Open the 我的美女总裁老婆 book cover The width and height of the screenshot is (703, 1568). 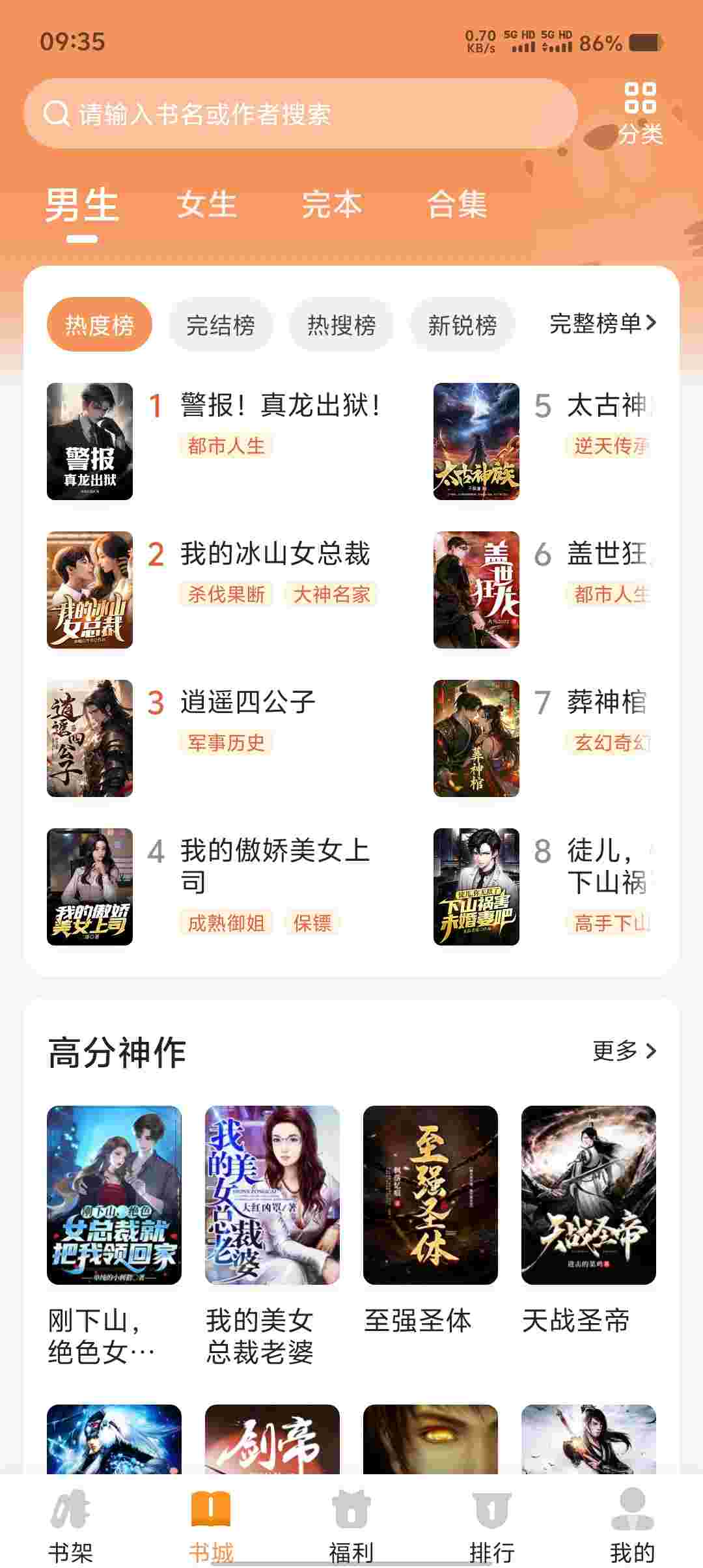pos(272,1195)
